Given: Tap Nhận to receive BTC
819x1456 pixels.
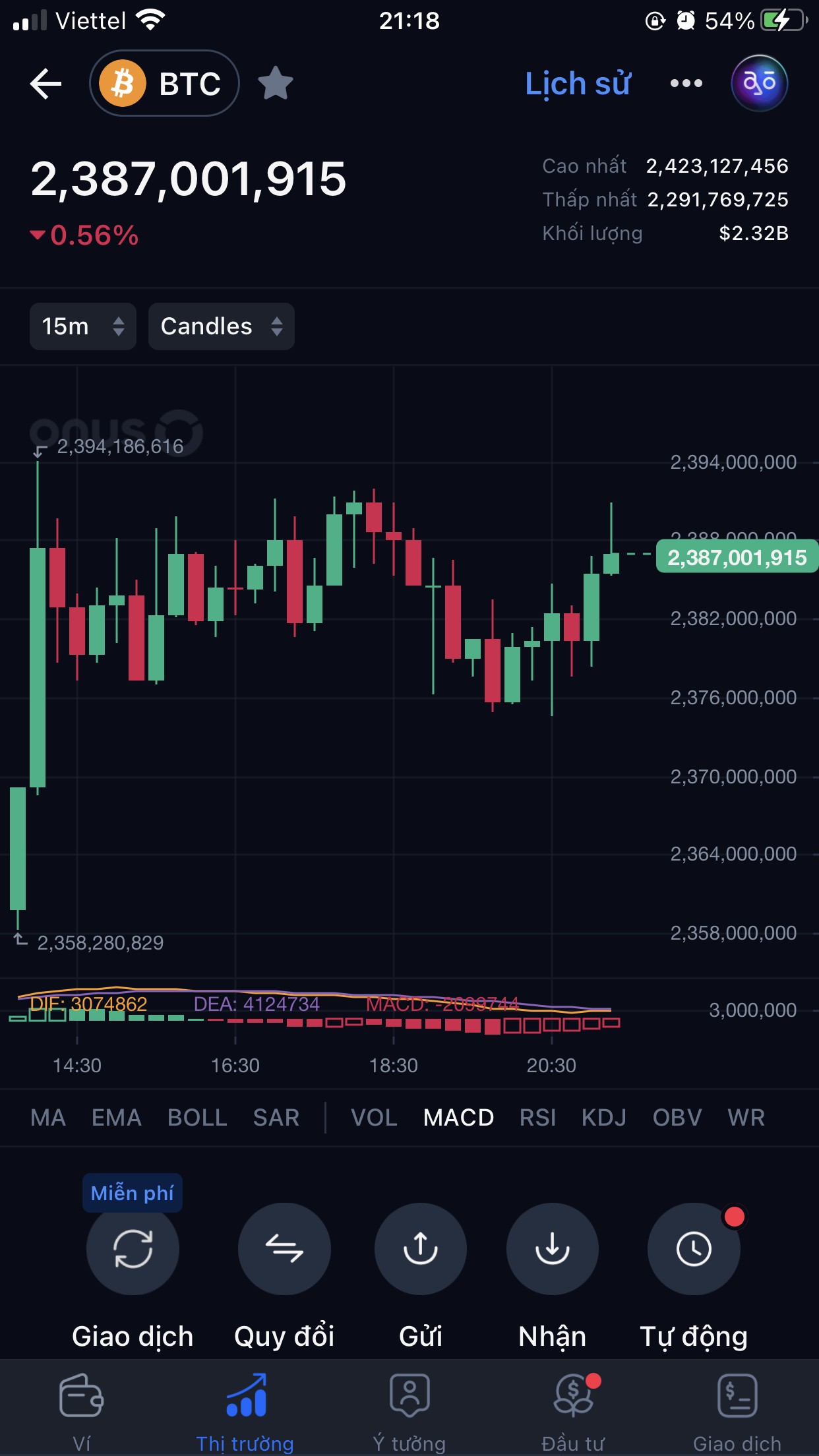Looking at the screenshot, I should pos(552,1249).
